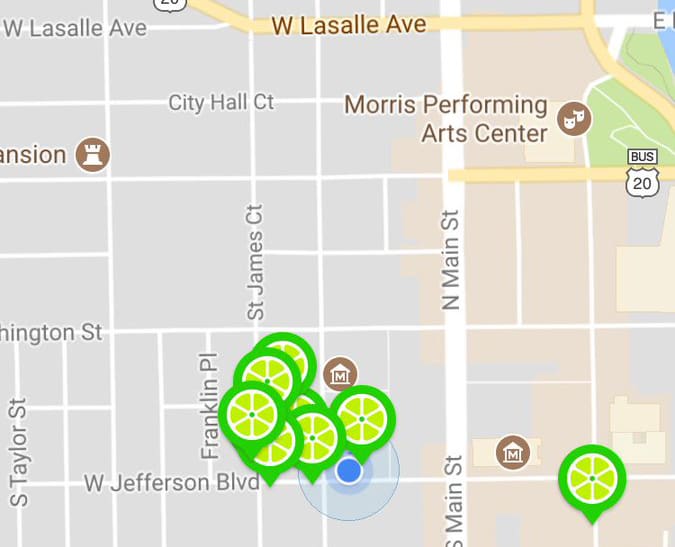Tap the museum icon above the Lime cluster

coord(342,374)
